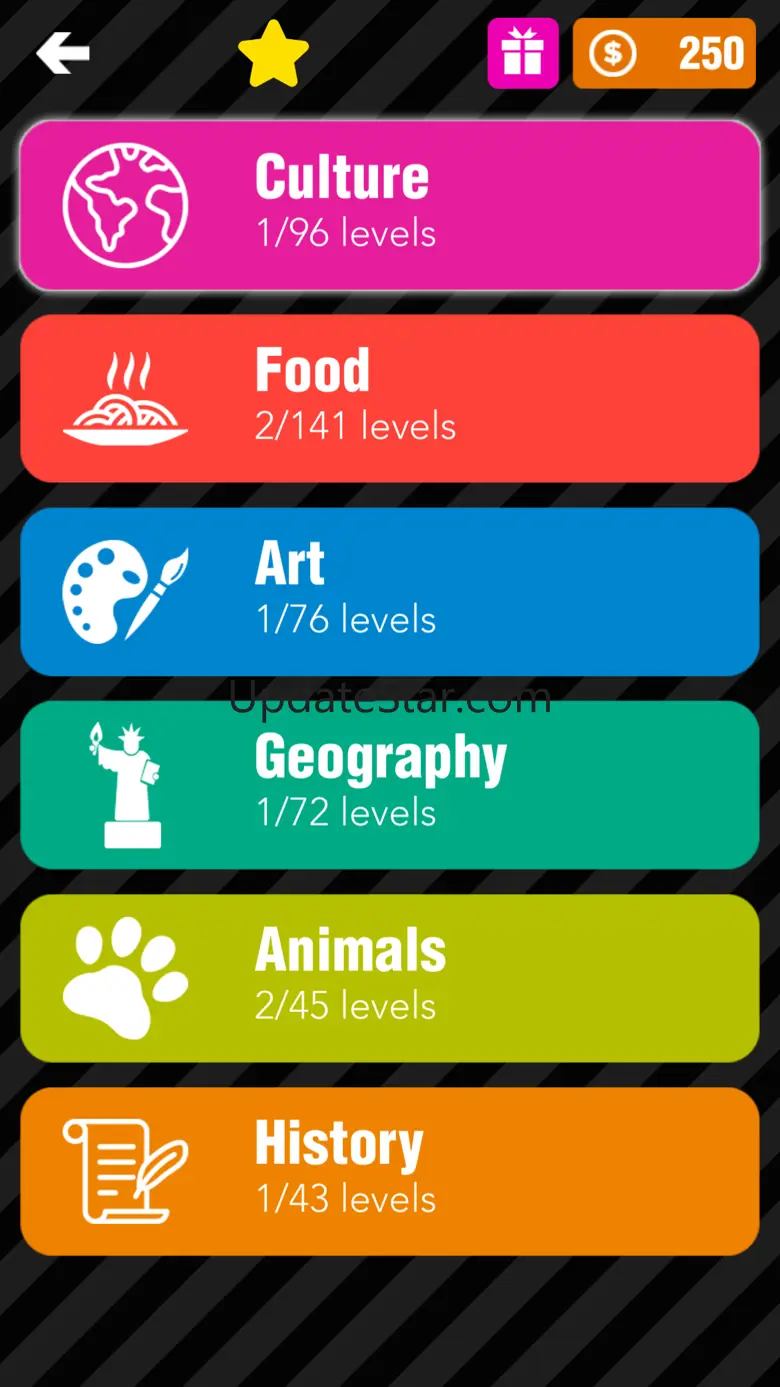780x1387 pixels.
Task: Open the 250 coins balance button
Action: [664, 53]
